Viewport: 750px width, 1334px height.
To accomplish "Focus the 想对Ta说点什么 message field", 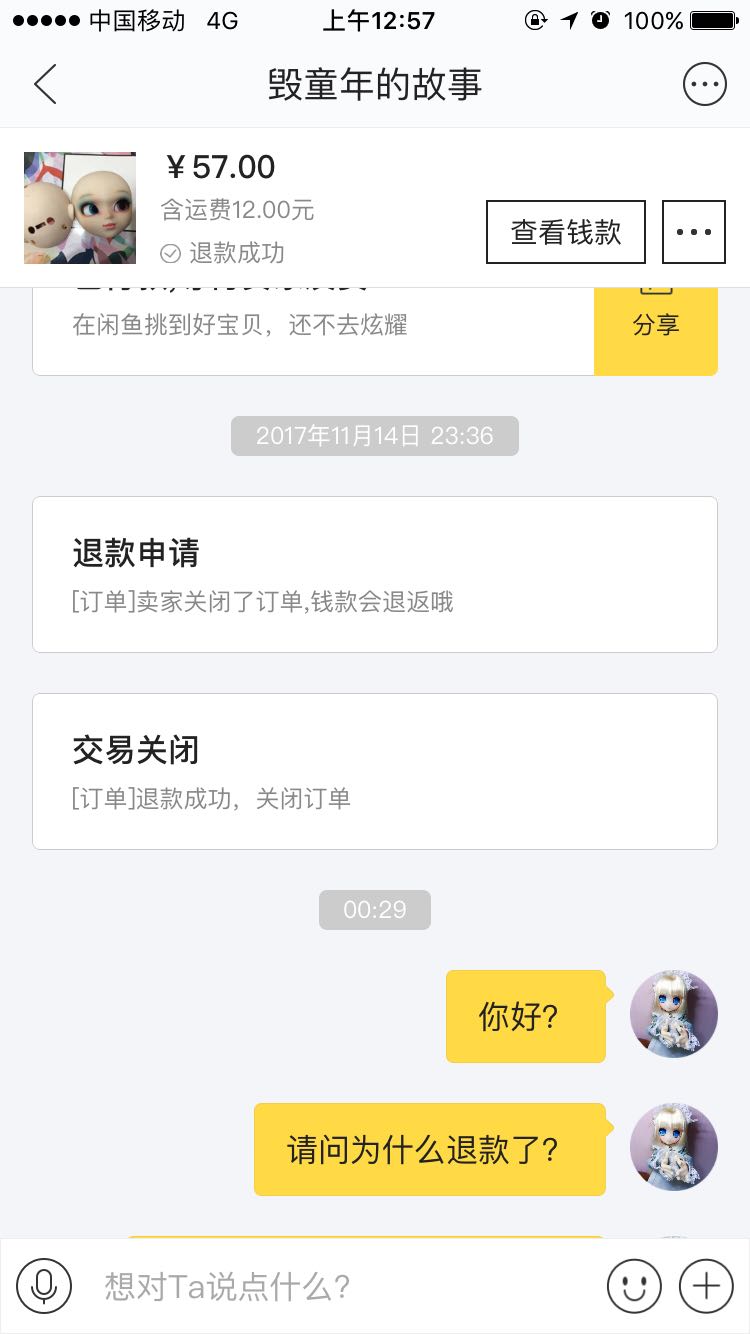I will pos(340,1285).
